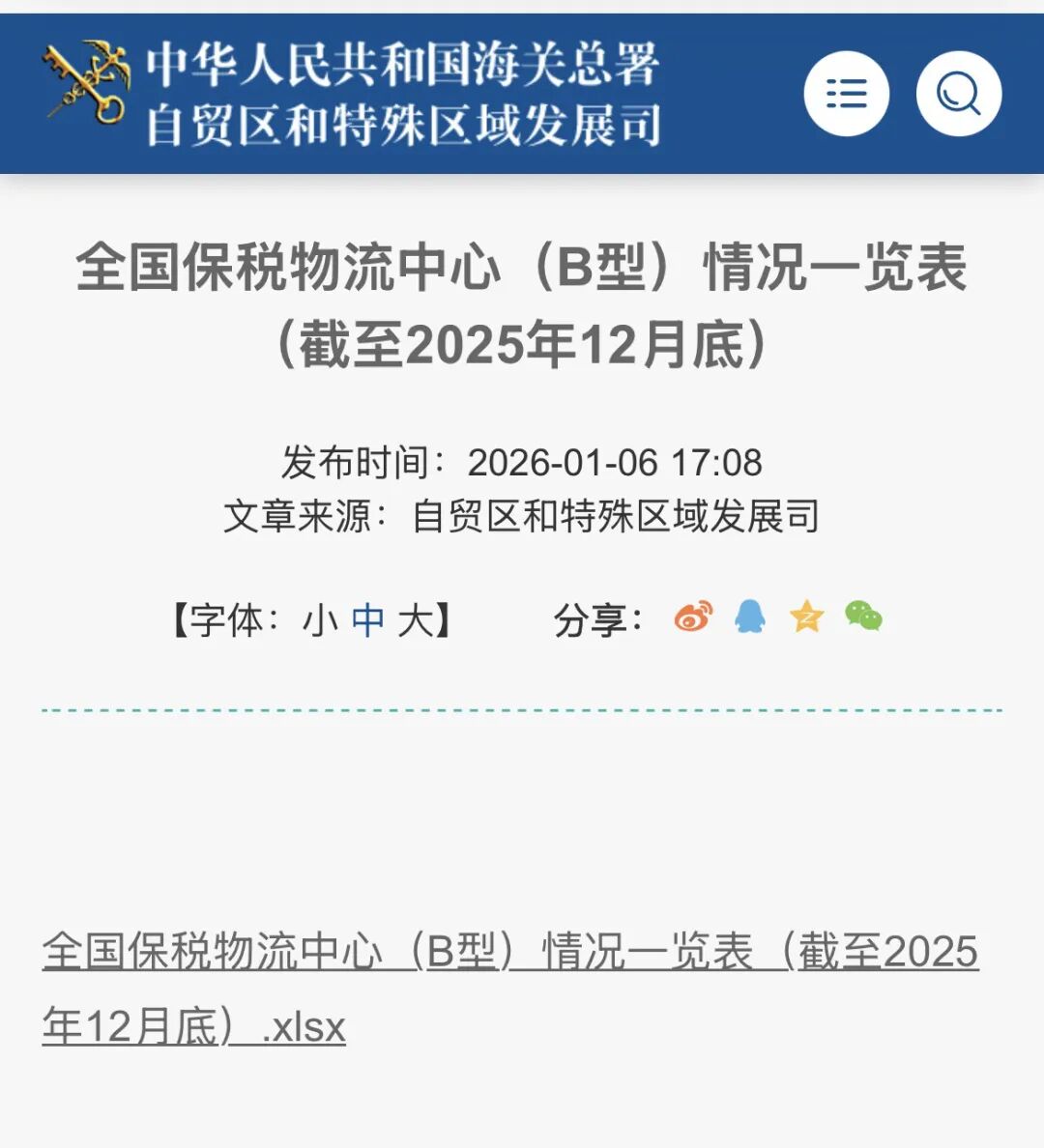This screenshot has height=1148, width=1044.
Task: Share to Qzone with the star icon
Action: 806,616
